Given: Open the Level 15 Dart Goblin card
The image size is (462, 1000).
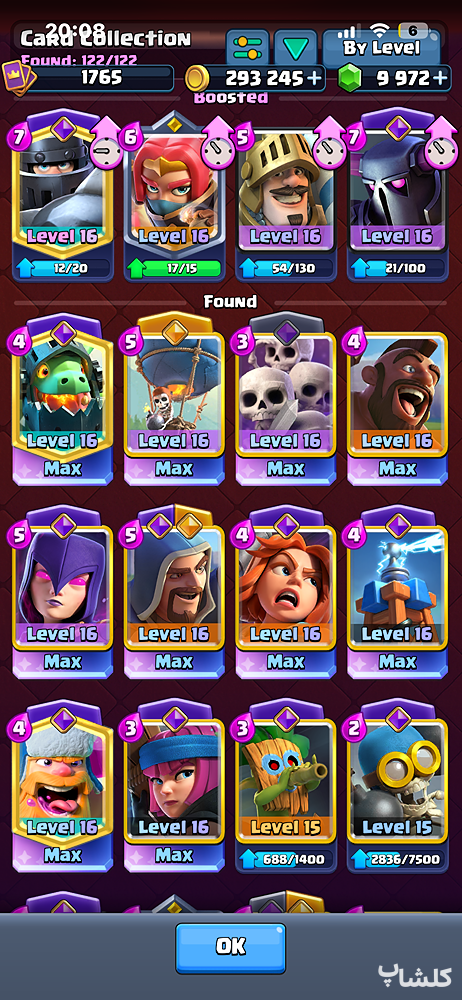Looking at the screenshot, I should pos(286,786).
